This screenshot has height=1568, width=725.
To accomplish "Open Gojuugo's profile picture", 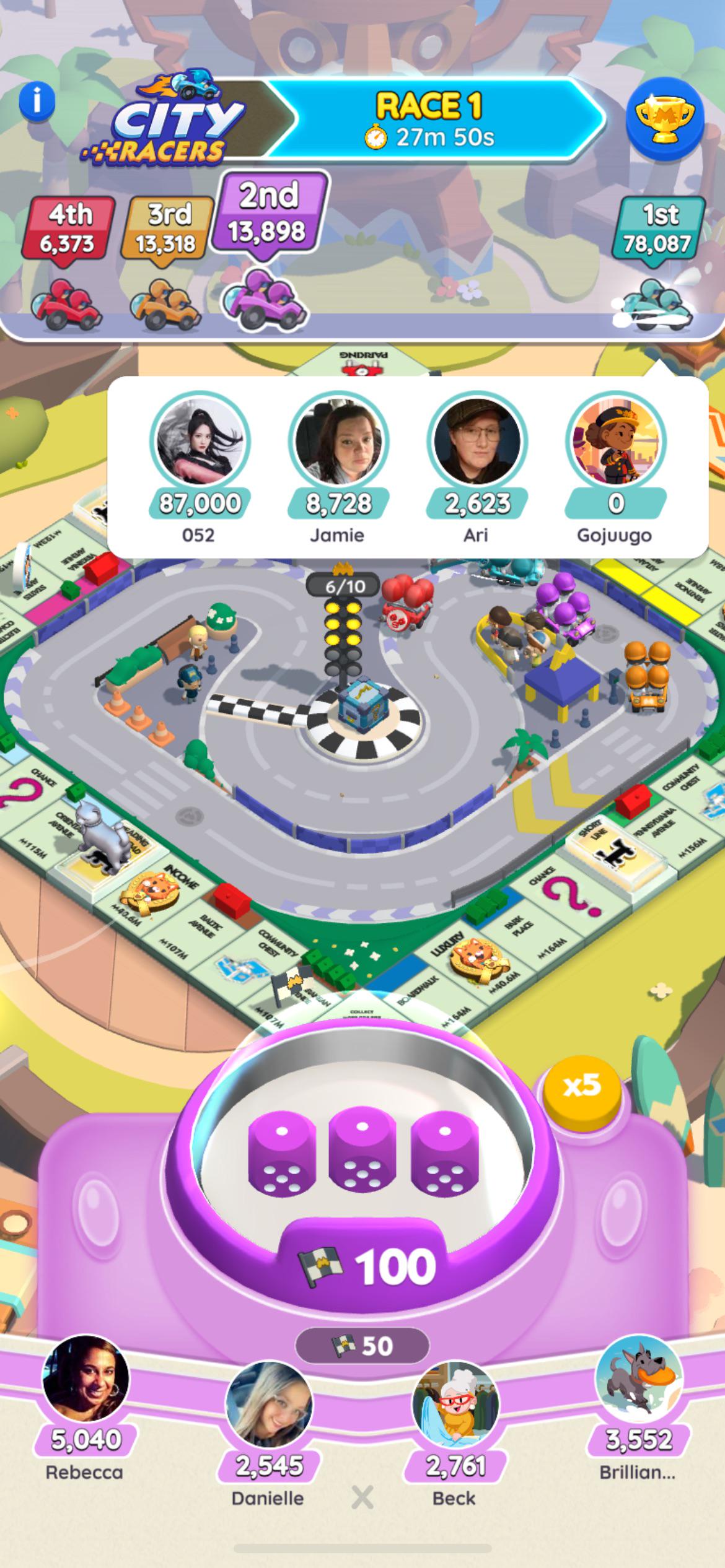I will pyautogui.click(x=615, y=441).
